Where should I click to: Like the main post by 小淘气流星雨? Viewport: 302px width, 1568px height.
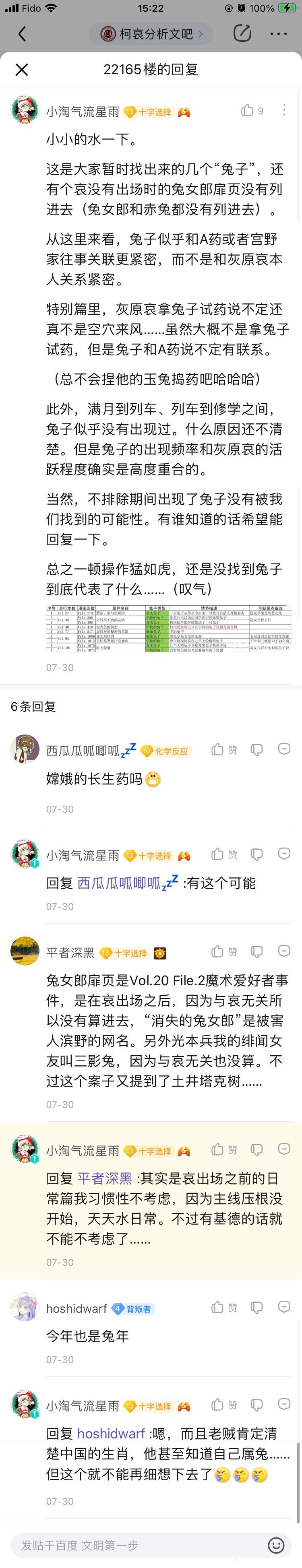247,110
